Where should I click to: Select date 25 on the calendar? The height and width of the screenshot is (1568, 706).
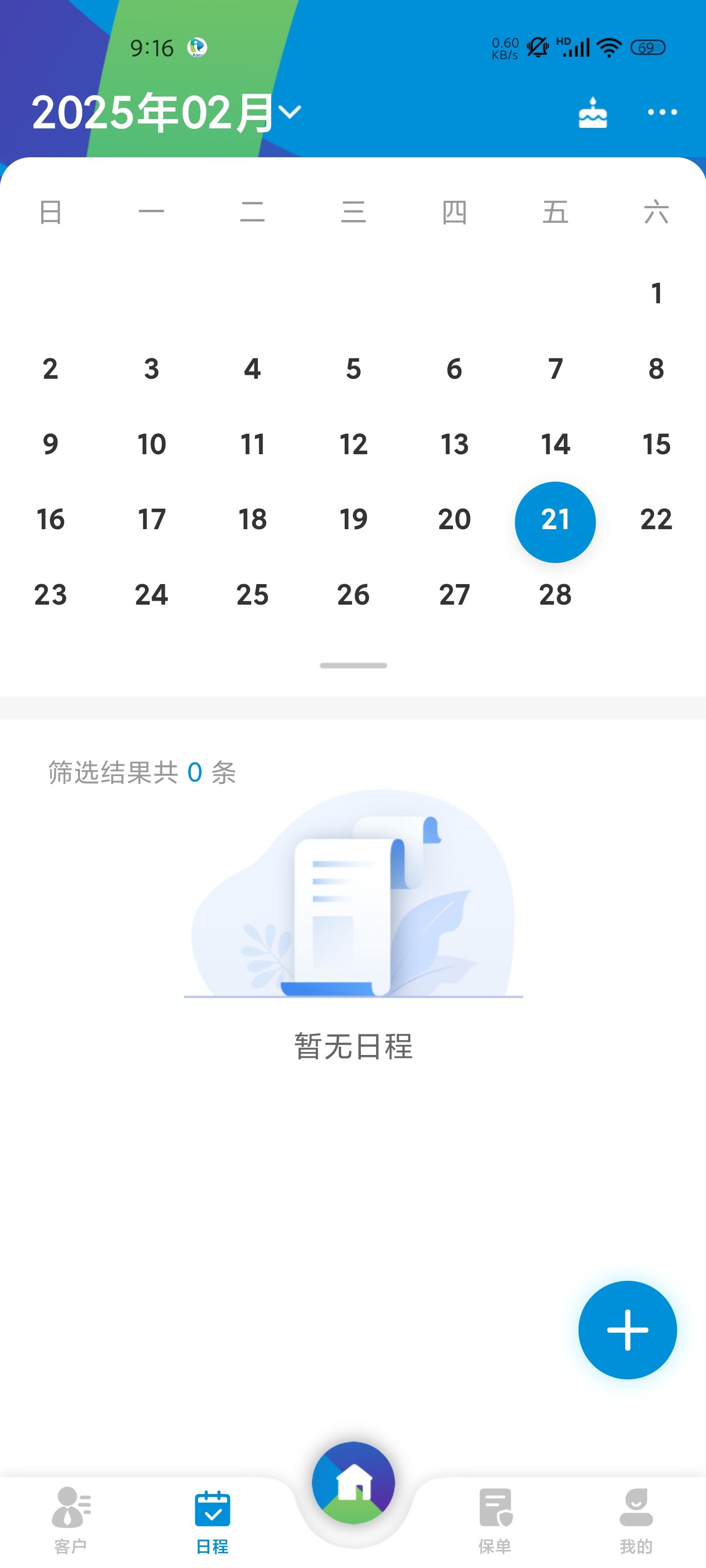[x=252, y=595]
